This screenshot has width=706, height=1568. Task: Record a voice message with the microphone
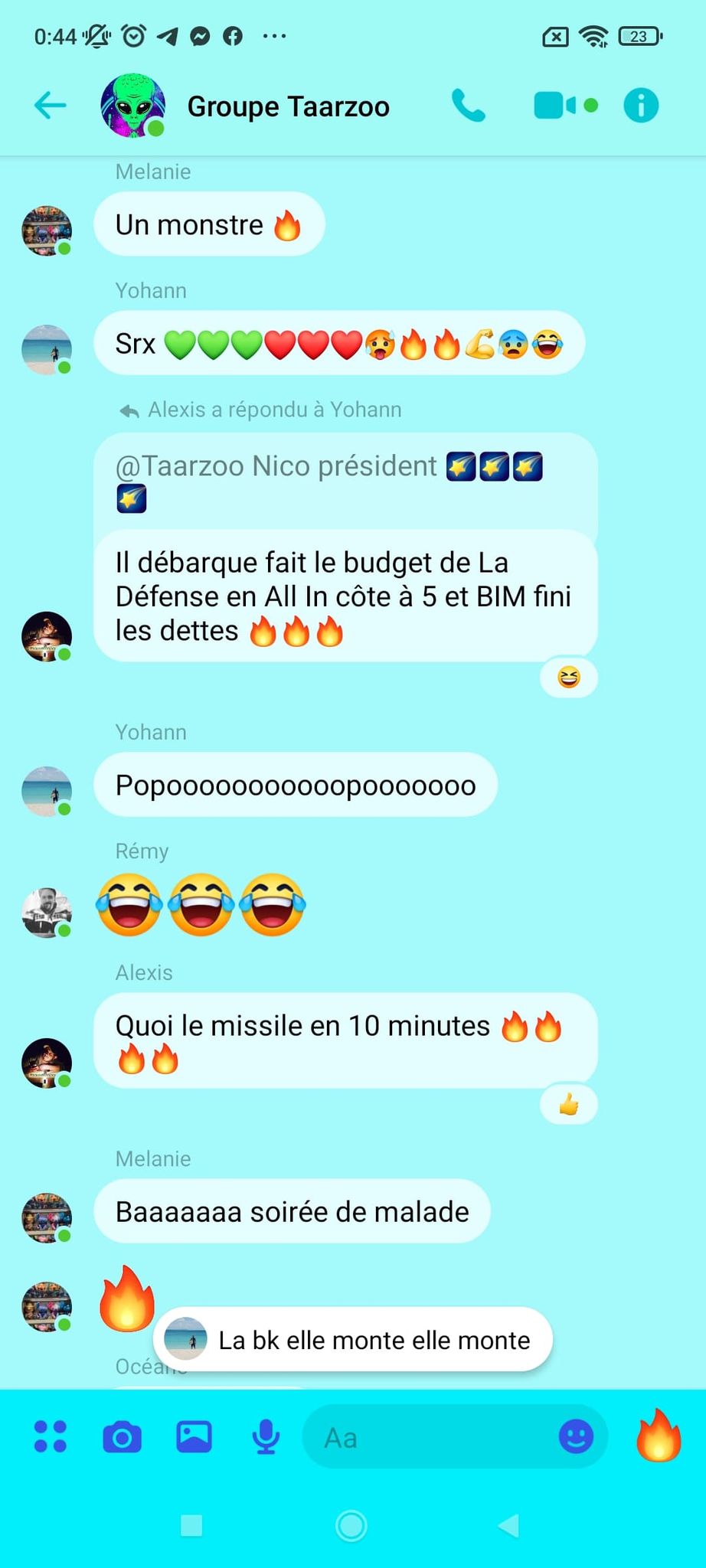click(x=265, y=1436)
